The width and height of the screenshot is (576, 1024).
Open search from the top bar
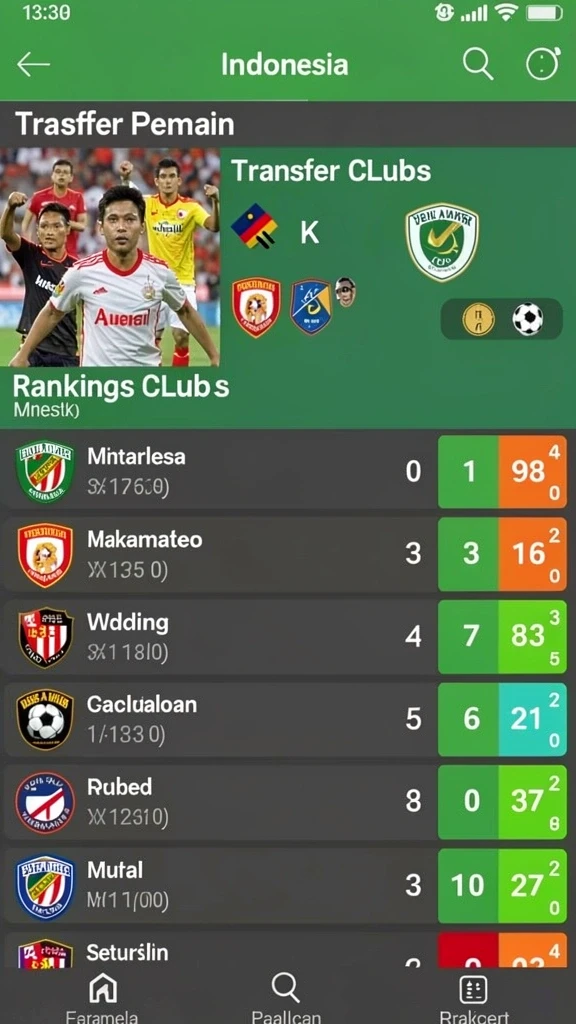click(478, 64)
